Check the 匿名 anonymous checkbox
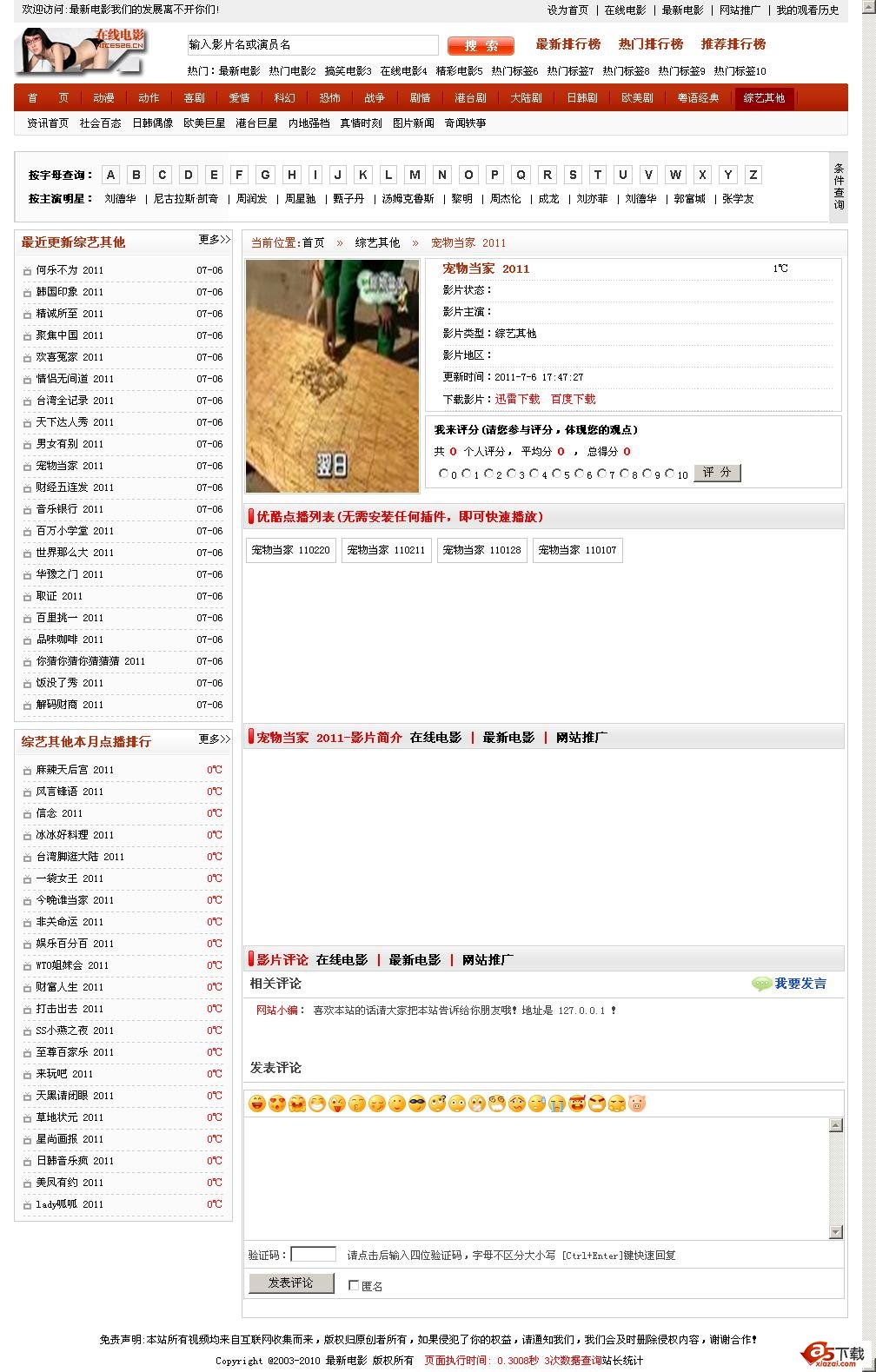876x1372 pixels. click(x=354, y=1285)
